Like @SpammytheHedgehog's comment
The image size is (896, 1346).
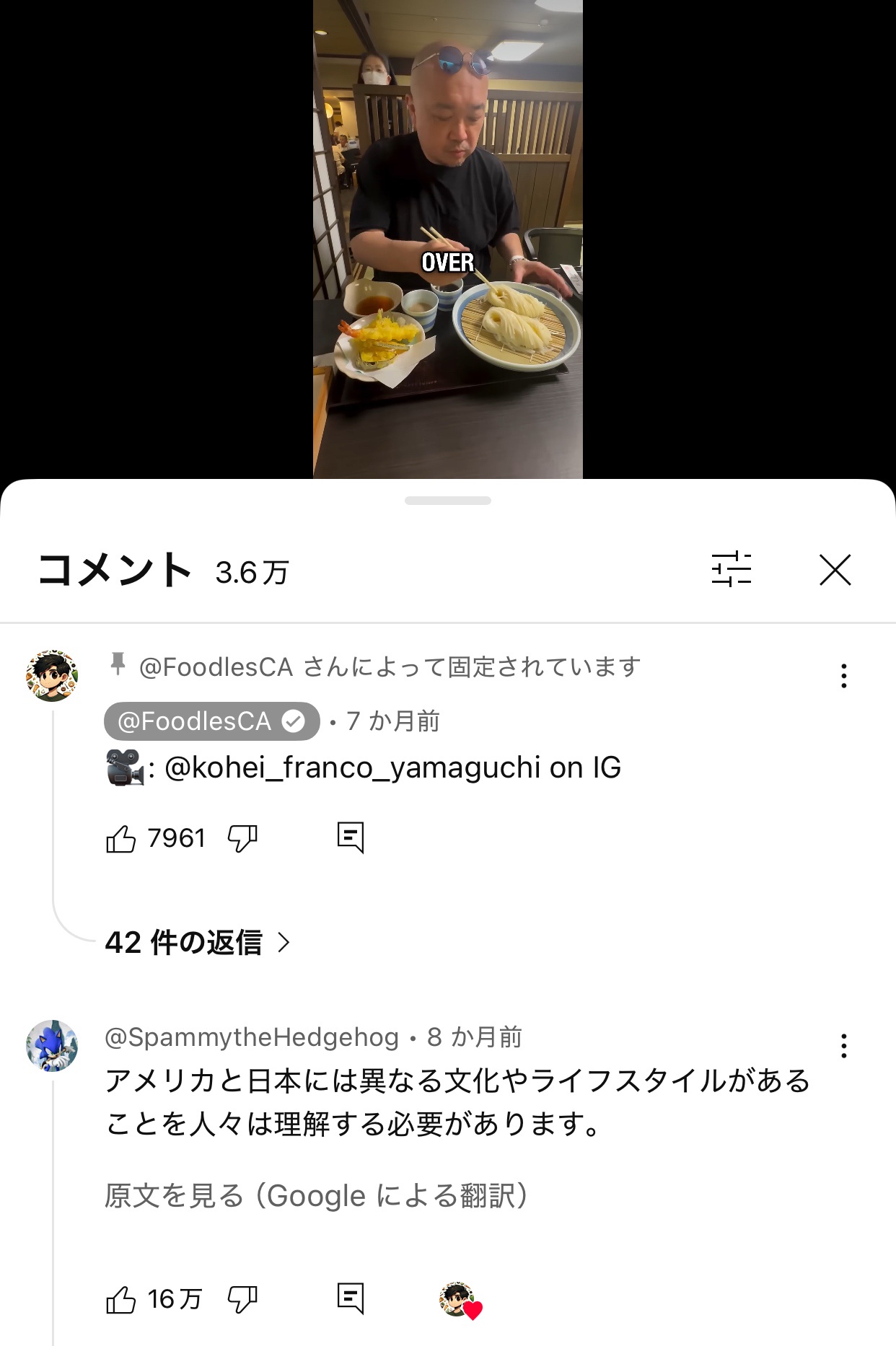(121, 1300)
